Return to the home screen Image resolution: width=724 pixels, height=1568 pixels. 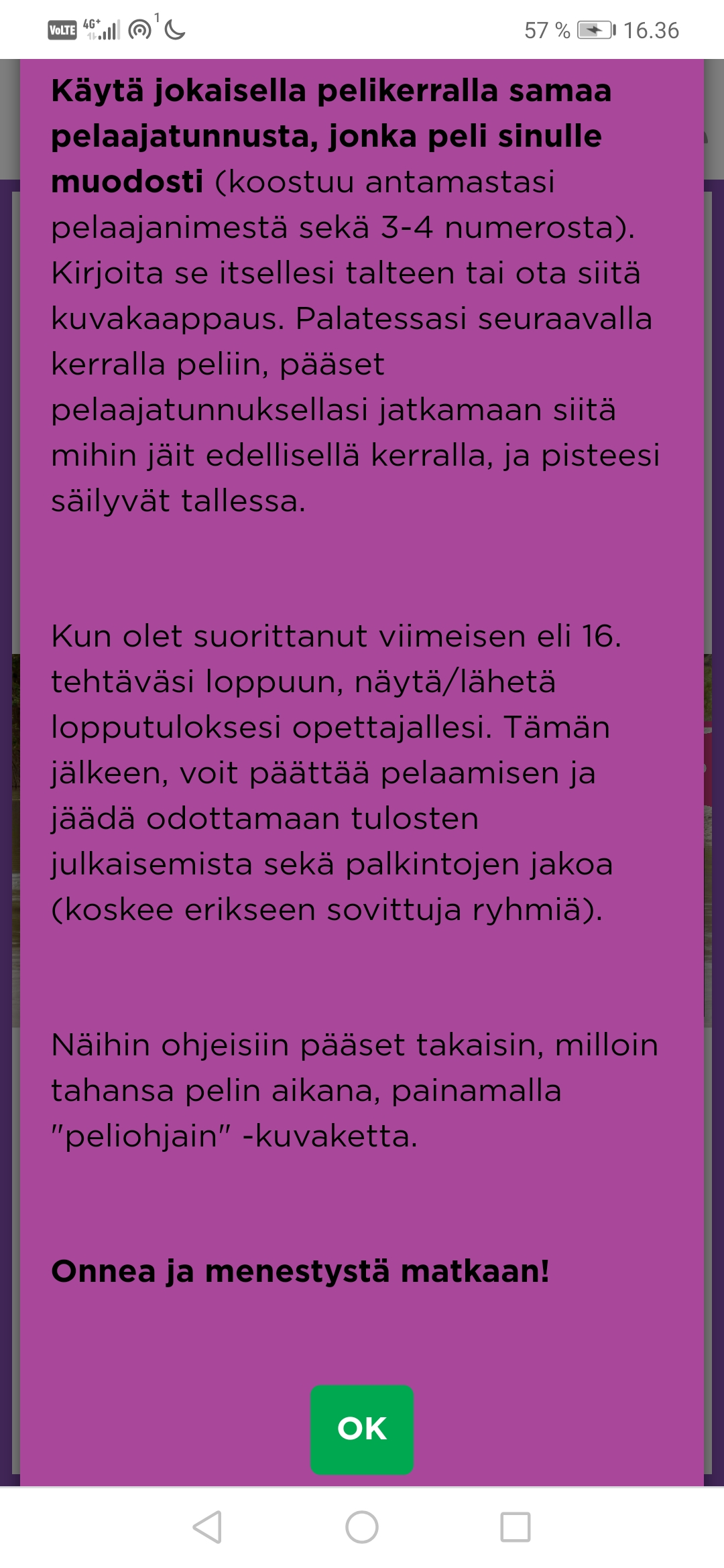click(362, 1527)
